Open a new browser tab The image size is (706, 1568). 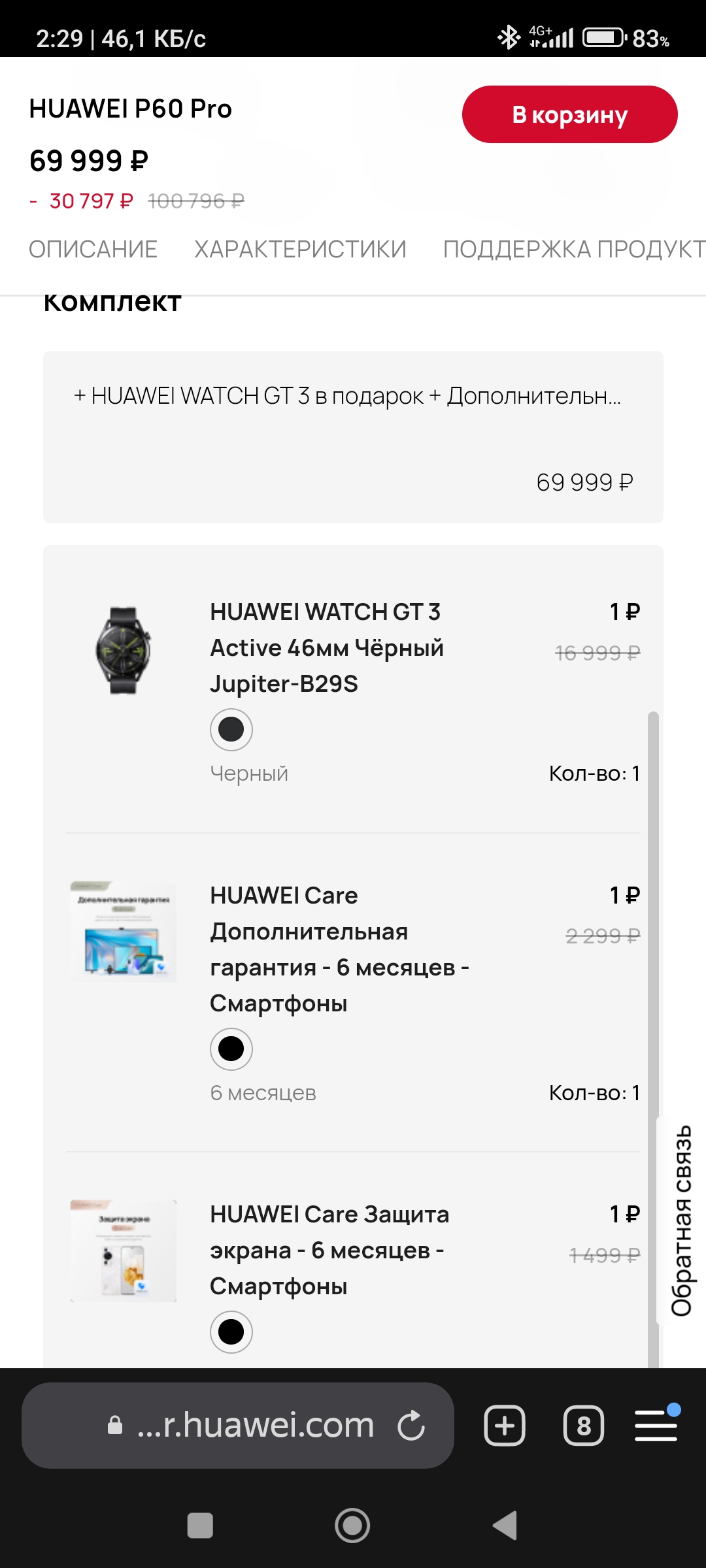click(505, 1426)
